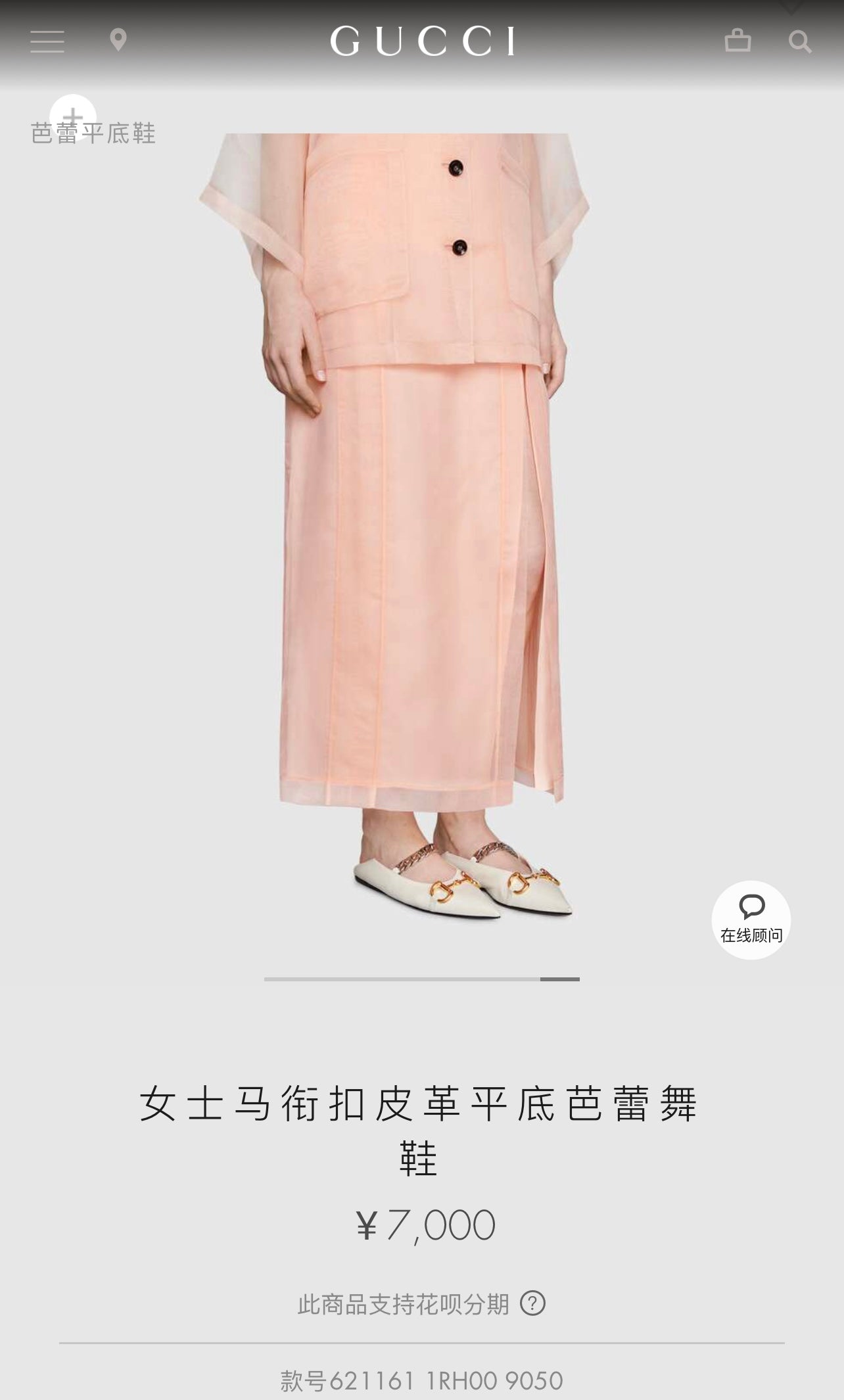Open the shopping bag
Viewport: 844px width, 1400px height.
tap(738, 41)
